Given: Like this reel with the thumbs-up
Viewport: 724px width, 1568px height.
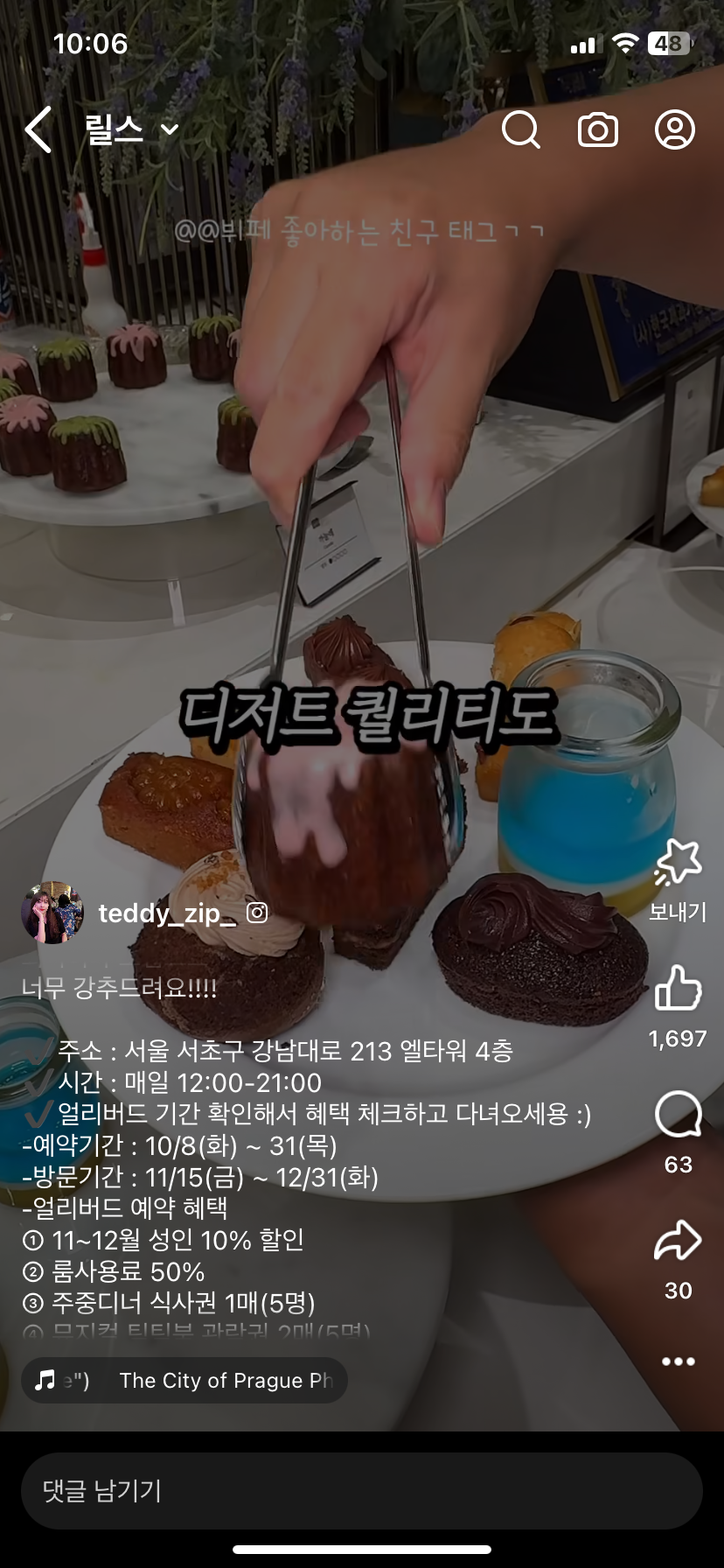Looking at the screenshot, I should [678, 989].
